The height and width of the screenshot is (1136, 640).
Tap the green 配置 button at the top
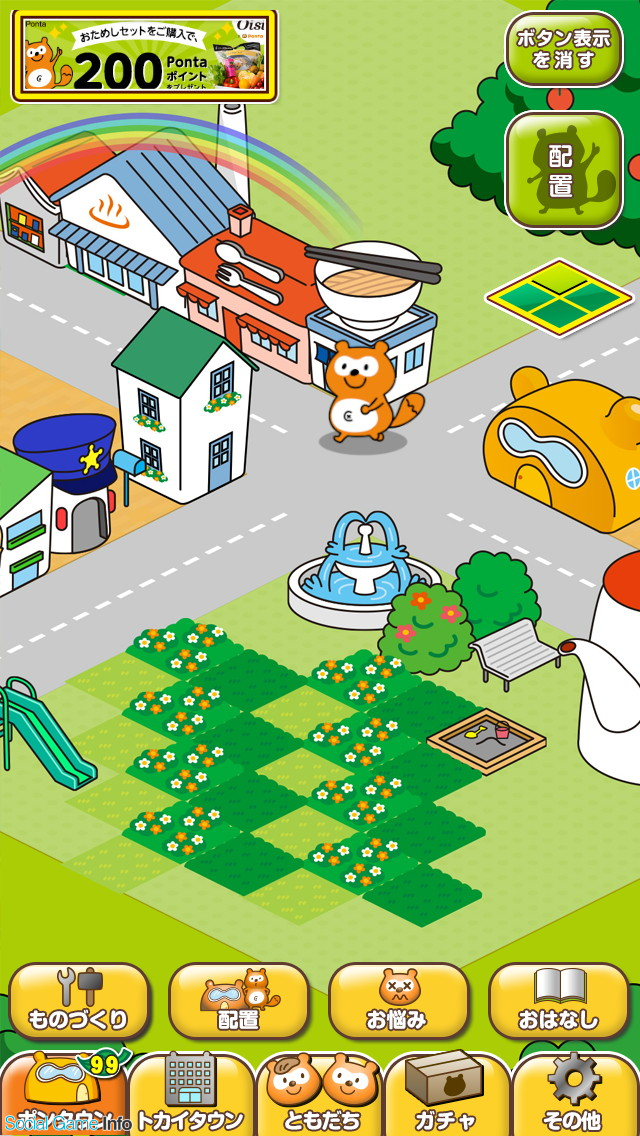[563, 170]
